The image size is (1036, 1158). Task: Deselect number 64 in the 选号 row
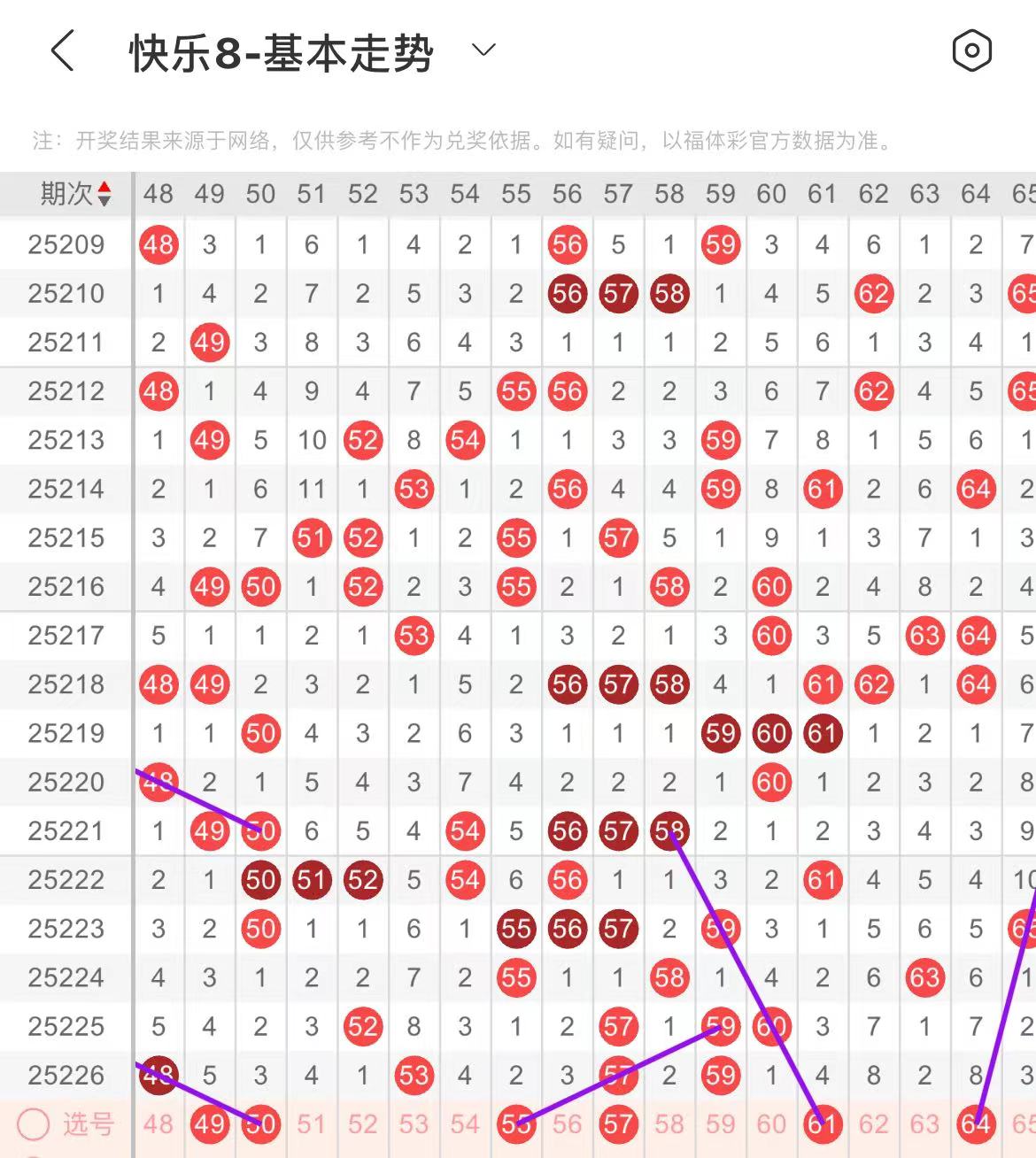[976, 1124]
